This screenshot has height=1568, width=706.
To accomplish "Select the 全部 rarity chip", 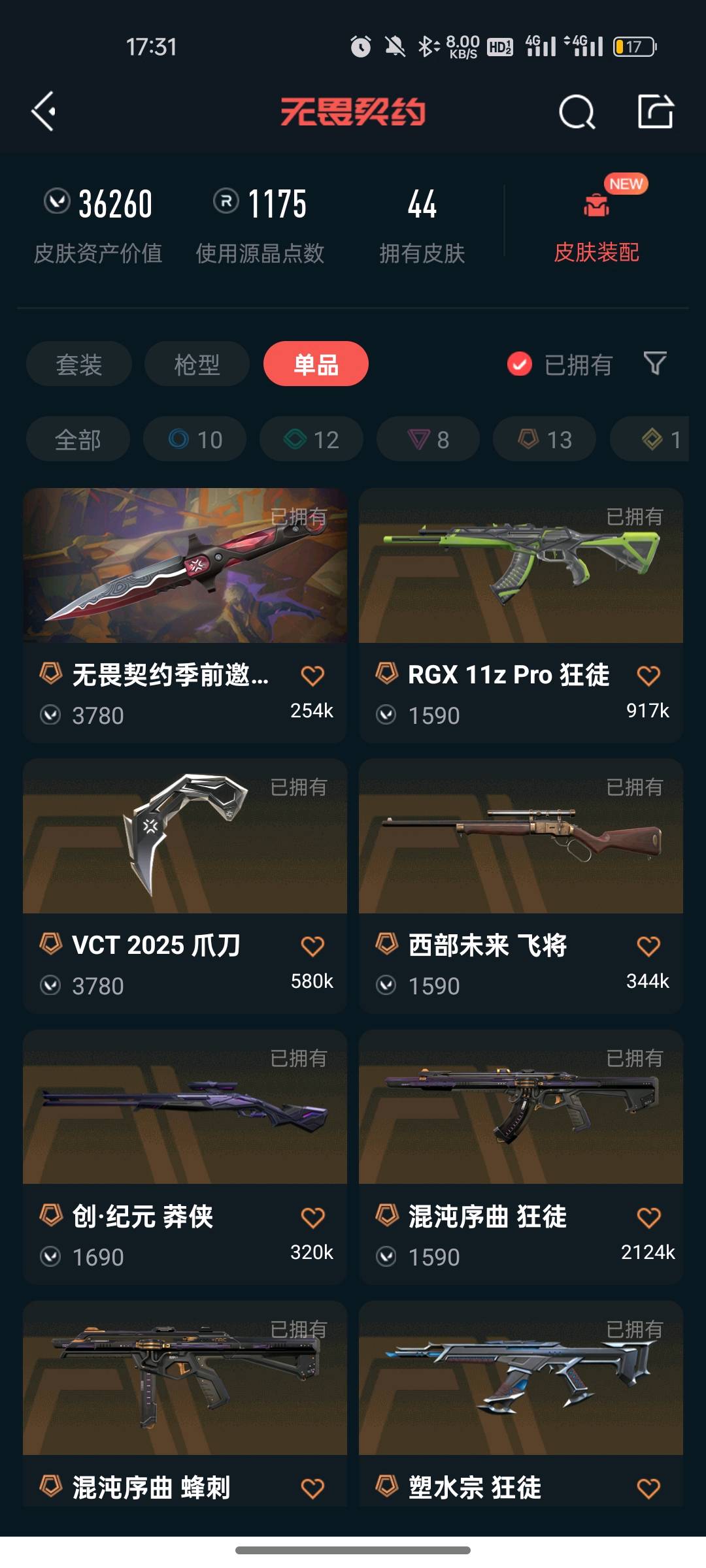I will click(78, 439).
